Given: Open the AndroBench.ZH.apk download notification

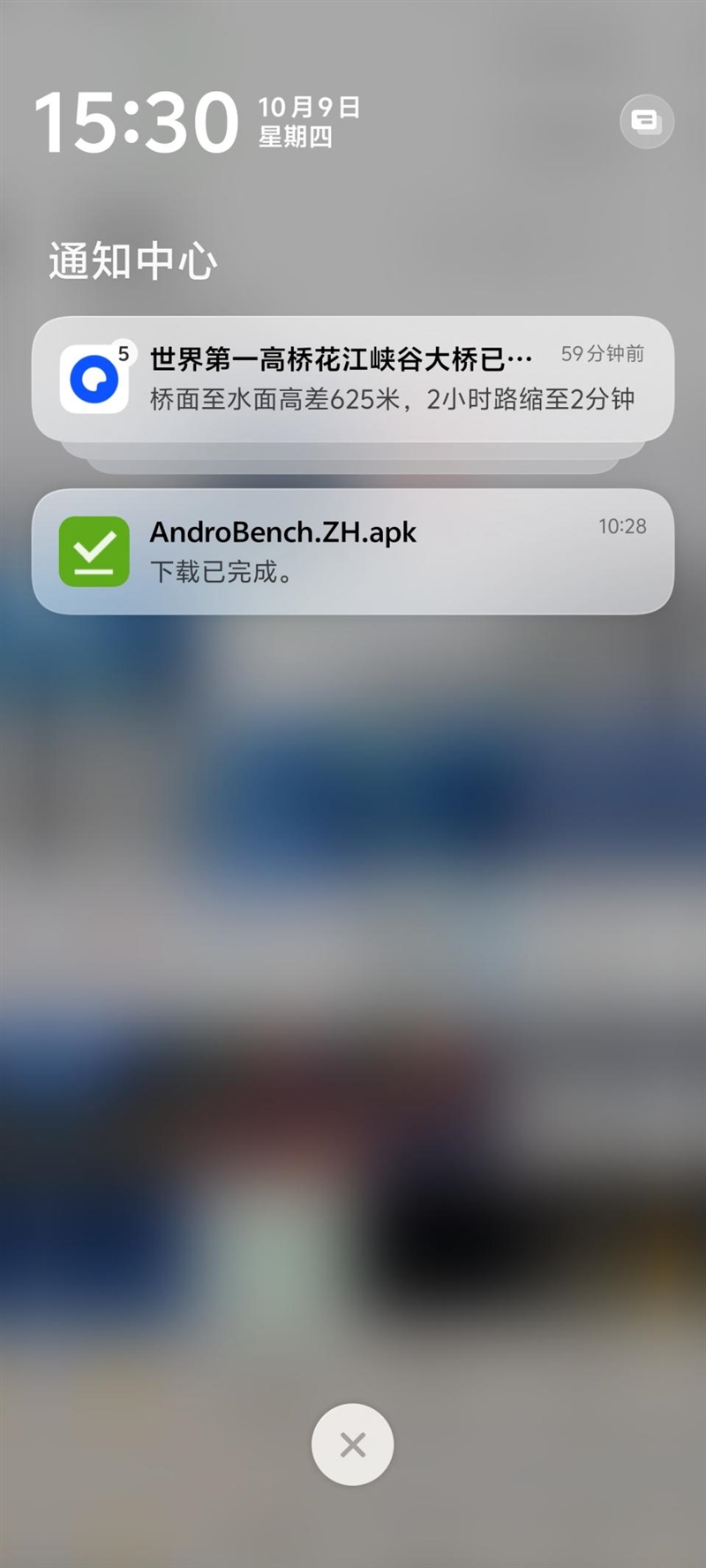Looking at the screenshot, I should click(x=353, y=552).
